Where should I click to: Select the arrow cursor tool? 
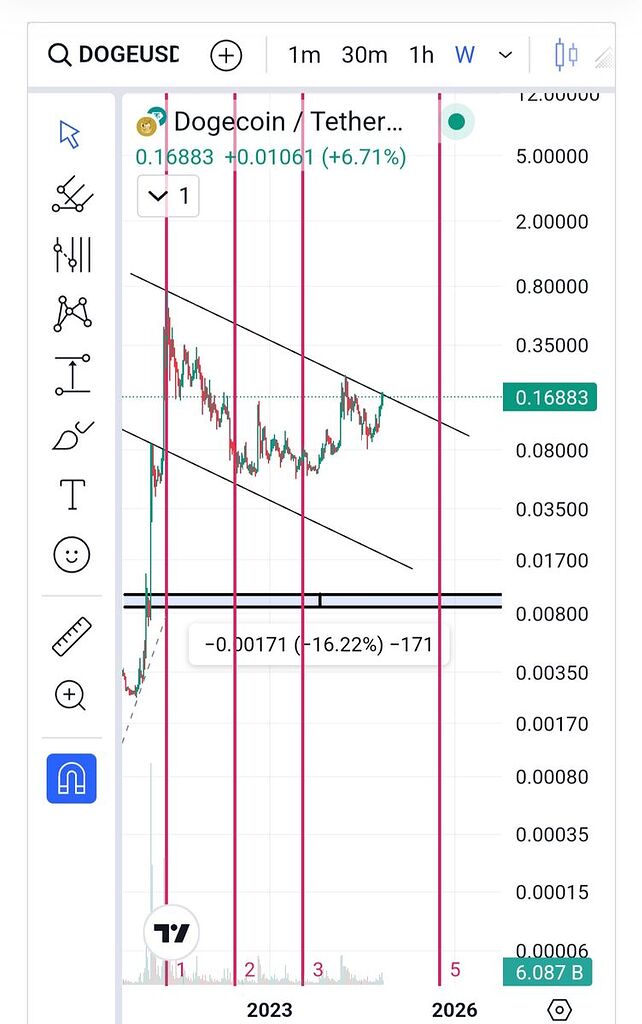[x=71, y=134]
